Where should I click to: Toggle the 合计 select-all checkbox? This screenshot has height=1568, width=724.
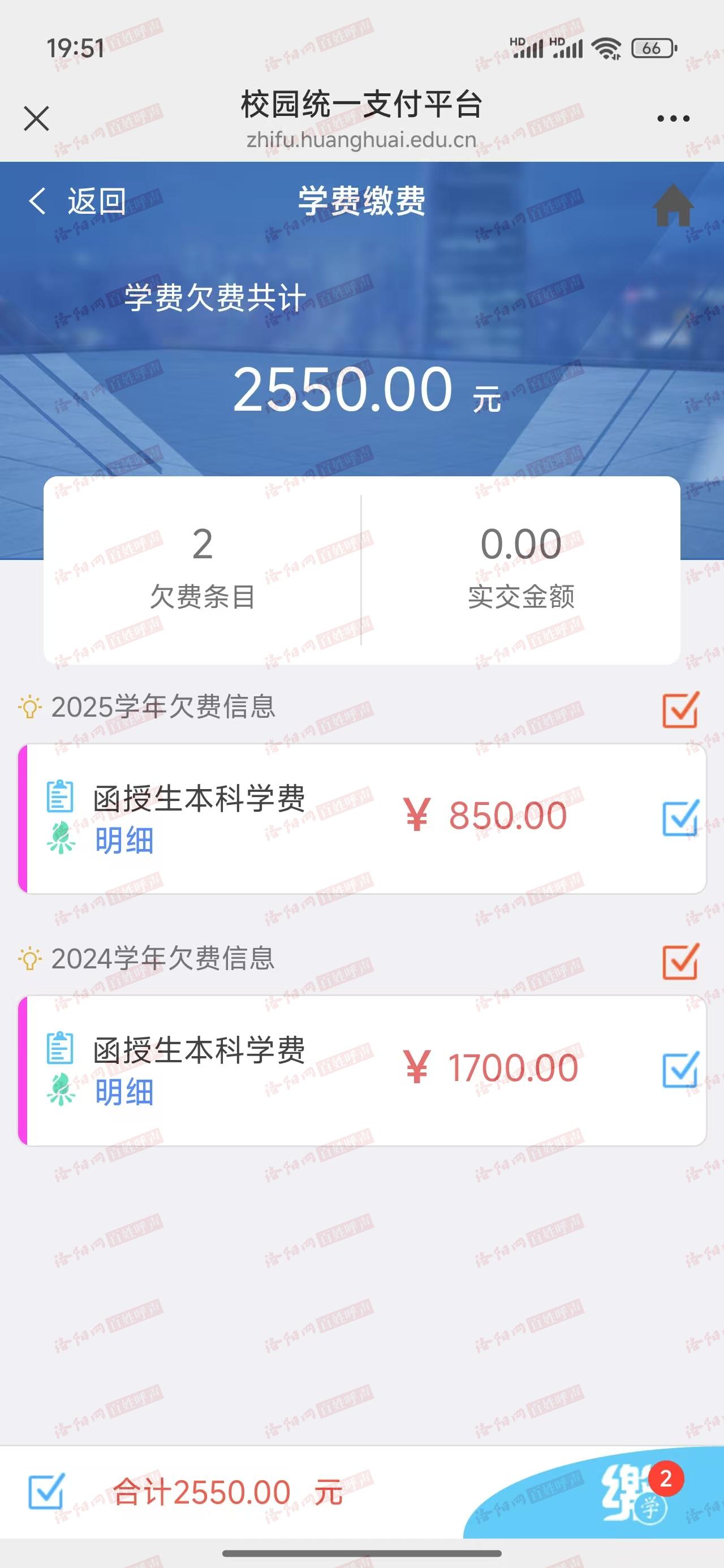point(46,1491)
